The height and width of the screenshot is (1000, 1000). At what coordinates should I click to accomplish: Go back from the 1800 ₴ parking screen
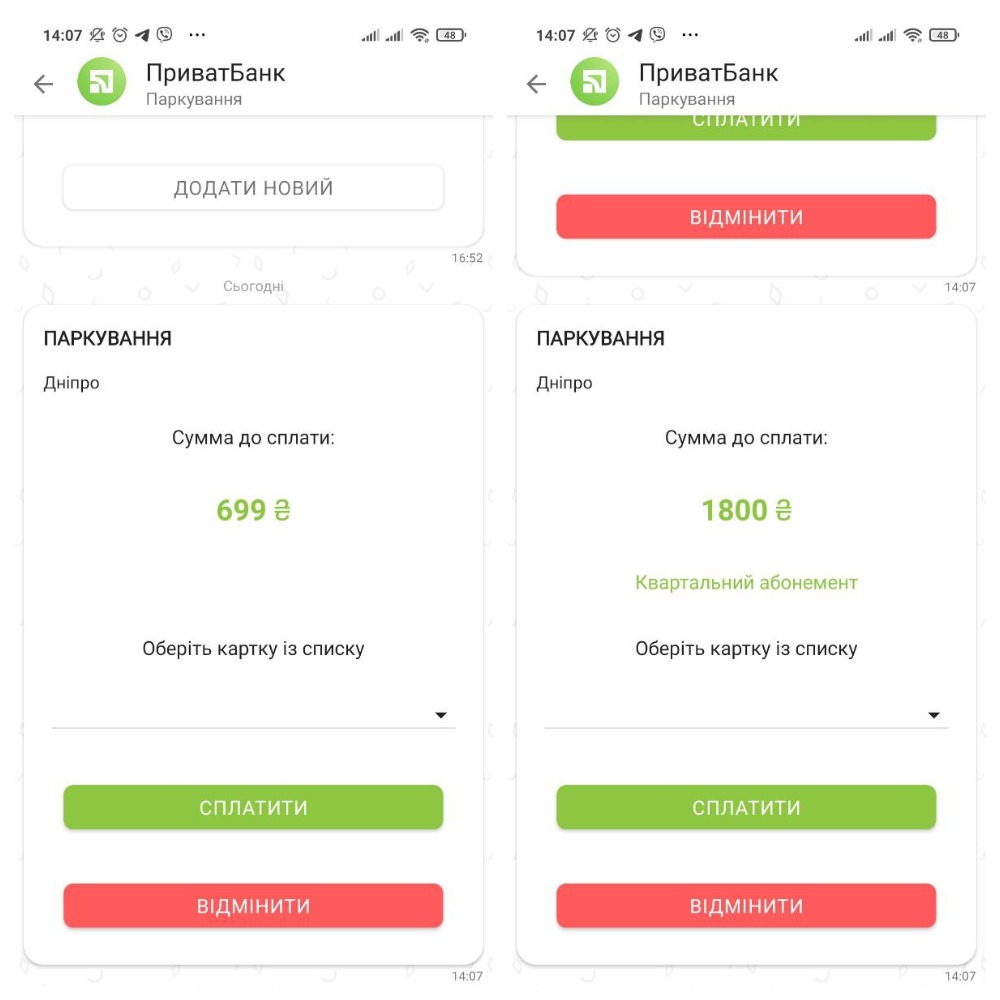point(536,84)
